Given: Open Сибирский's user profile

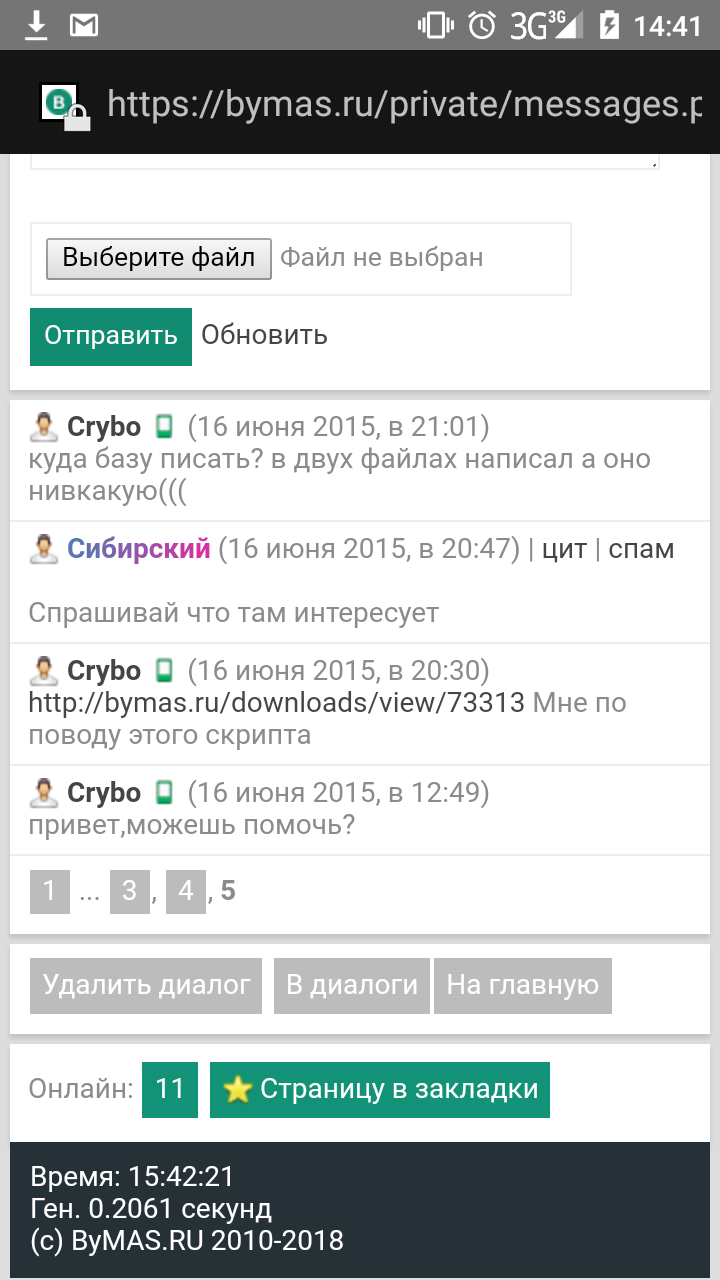Looking at the screenshot, I should pos(138,549).
